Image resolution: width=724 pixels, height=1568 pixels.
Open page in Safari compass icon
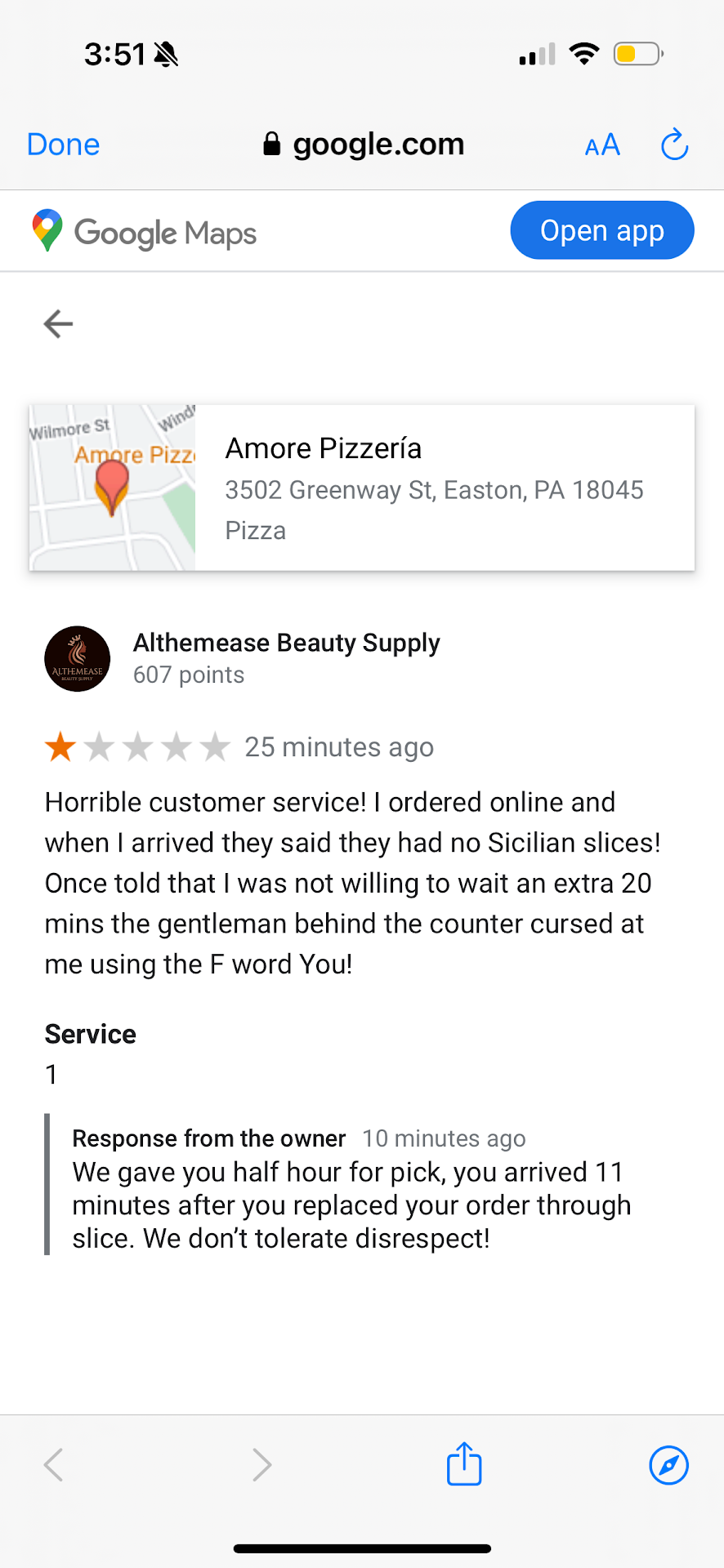tap(668, 1464)
